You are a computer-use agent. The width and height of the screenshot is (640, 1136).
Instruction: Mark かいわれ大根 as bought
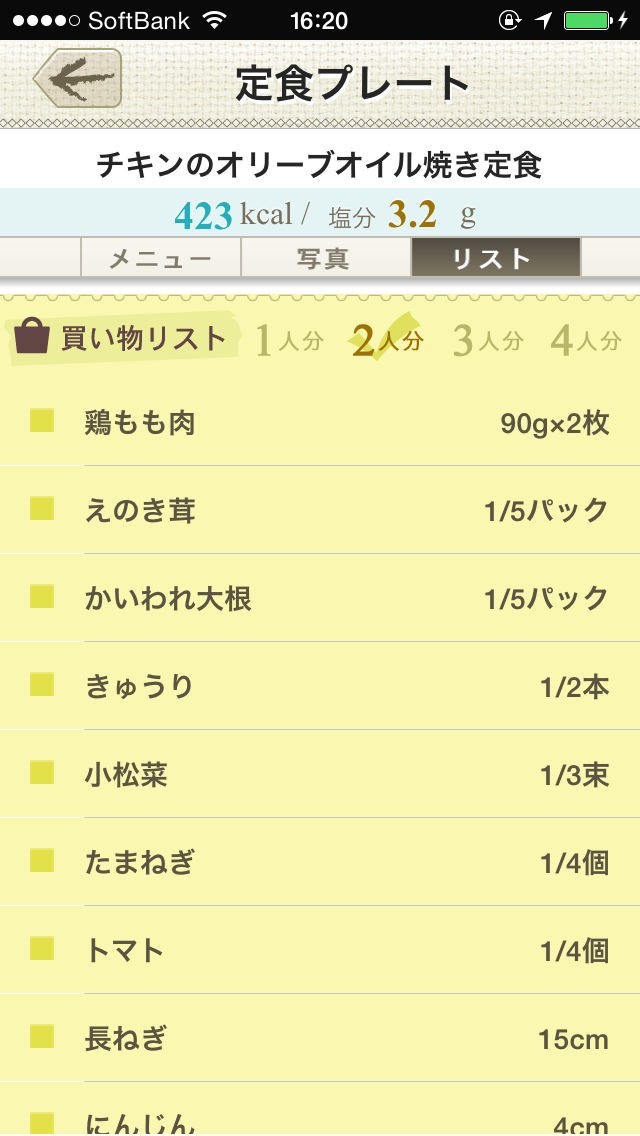tap(42, 598)
